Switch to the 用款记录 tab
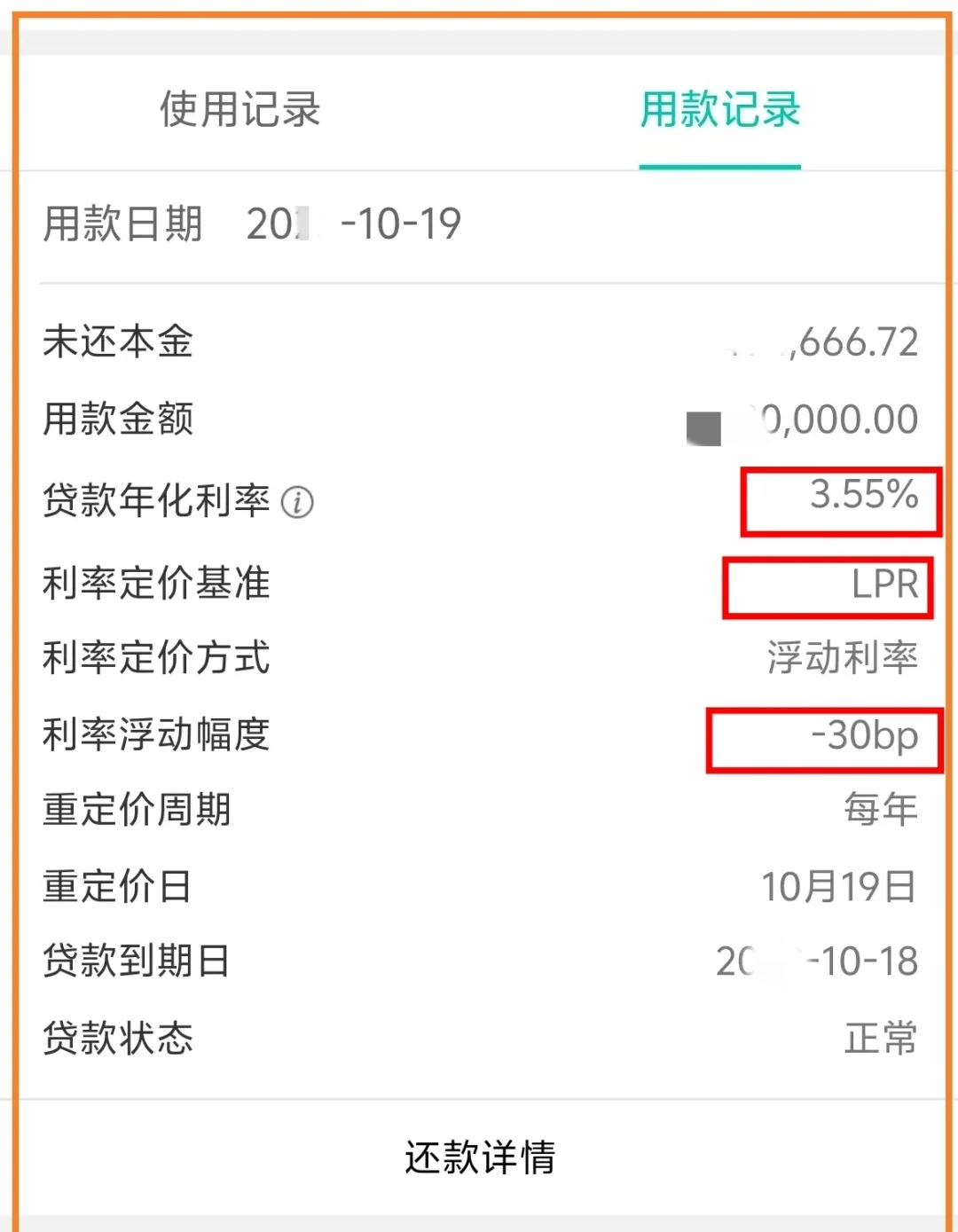 tap(720, 110)
